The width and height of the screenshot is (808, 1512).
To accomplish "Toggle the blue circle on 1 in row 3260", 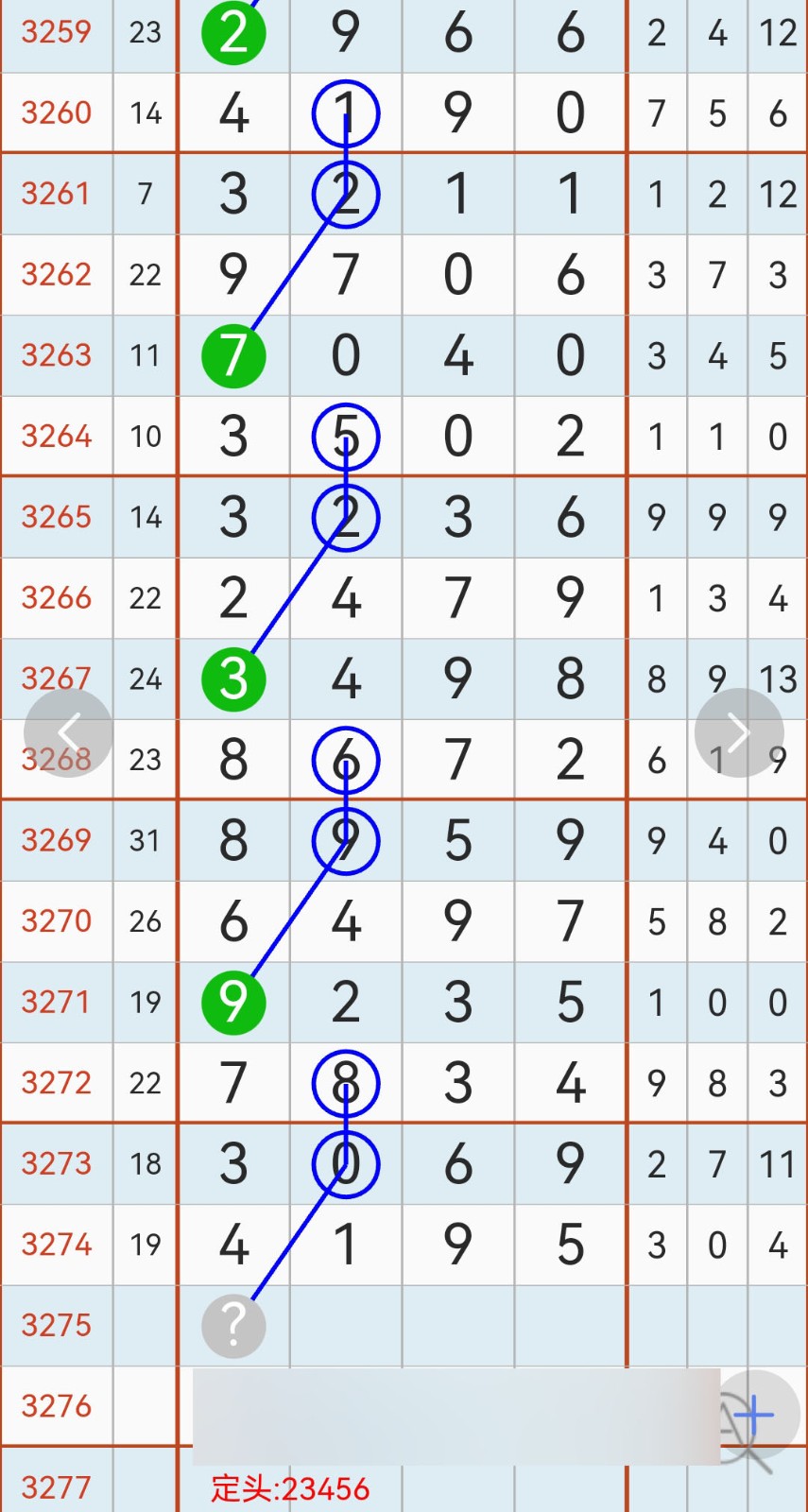I will pos(346,112).
